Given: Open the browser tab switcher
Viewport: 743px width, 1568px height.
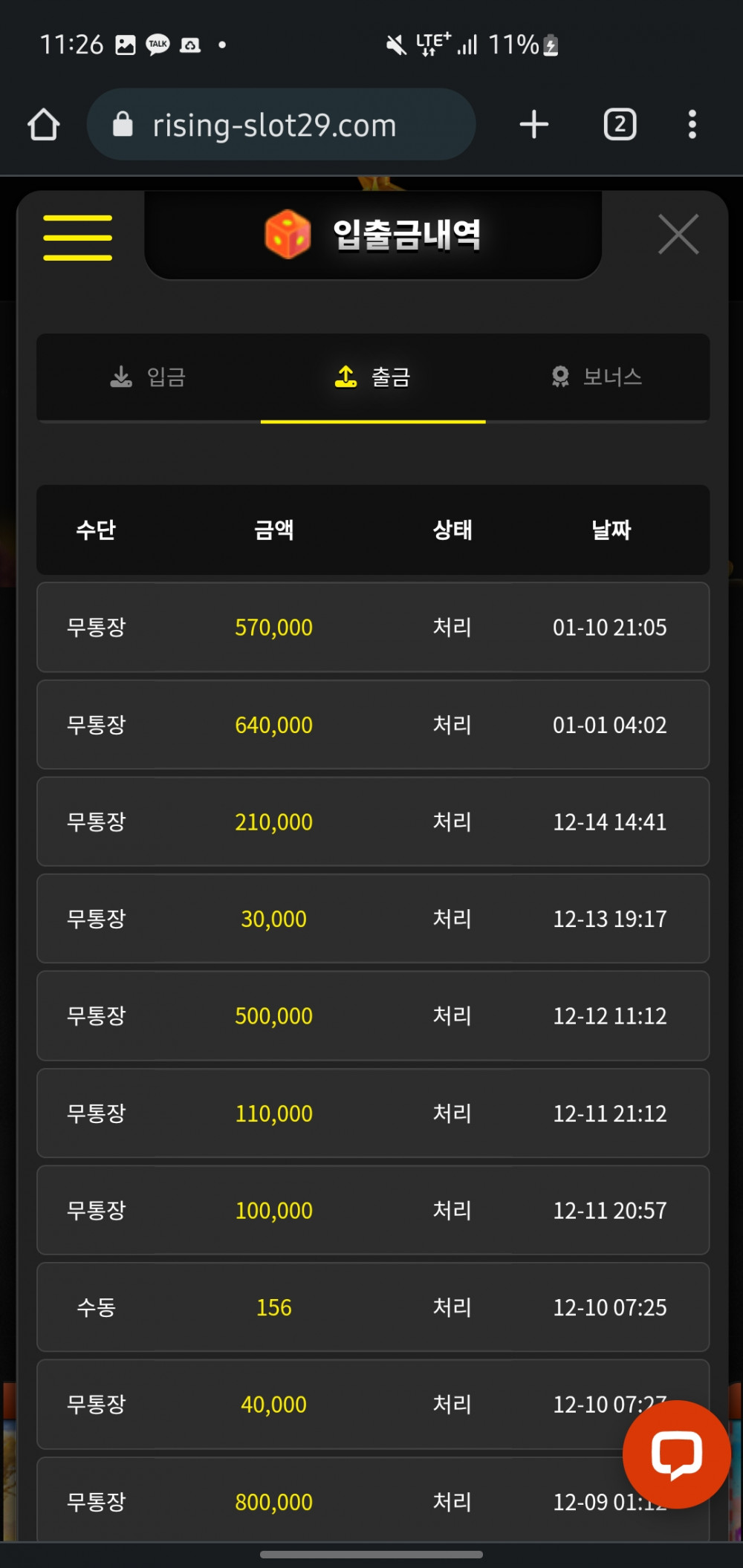Looking at the screenshot, I should pos(620,124).
